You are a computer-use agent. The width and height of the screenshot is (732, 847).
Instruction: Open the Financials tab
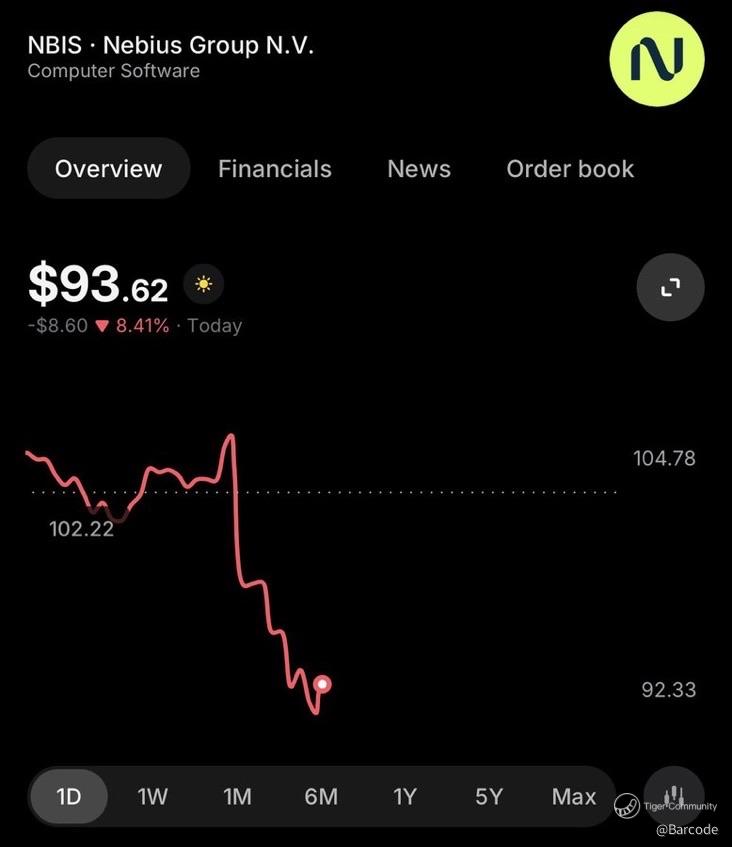pos(275,169)
